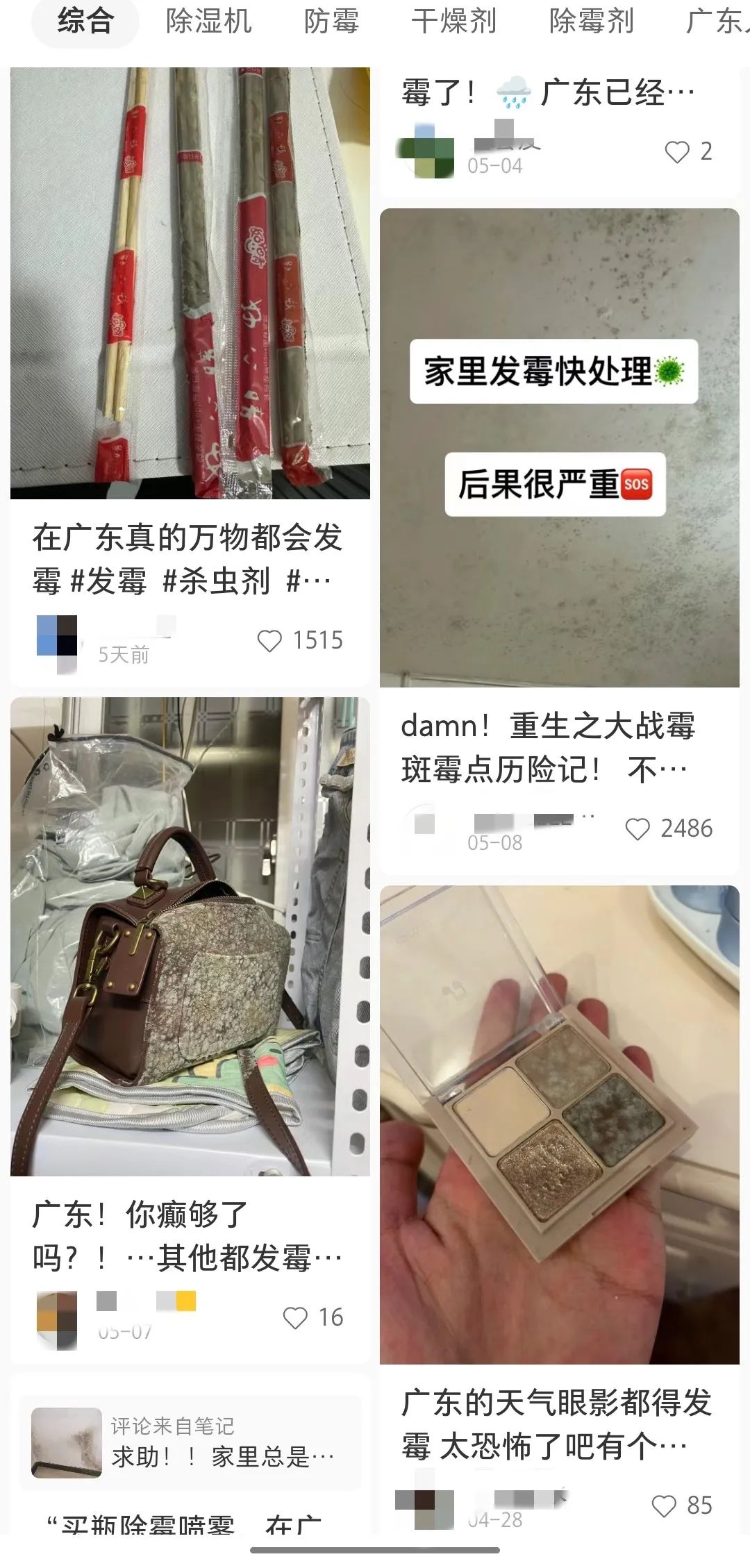Open the moldy eyeshadow palette post
Screen dimensions: 750x1568
pyautogui.click(x=559, y=1124)
